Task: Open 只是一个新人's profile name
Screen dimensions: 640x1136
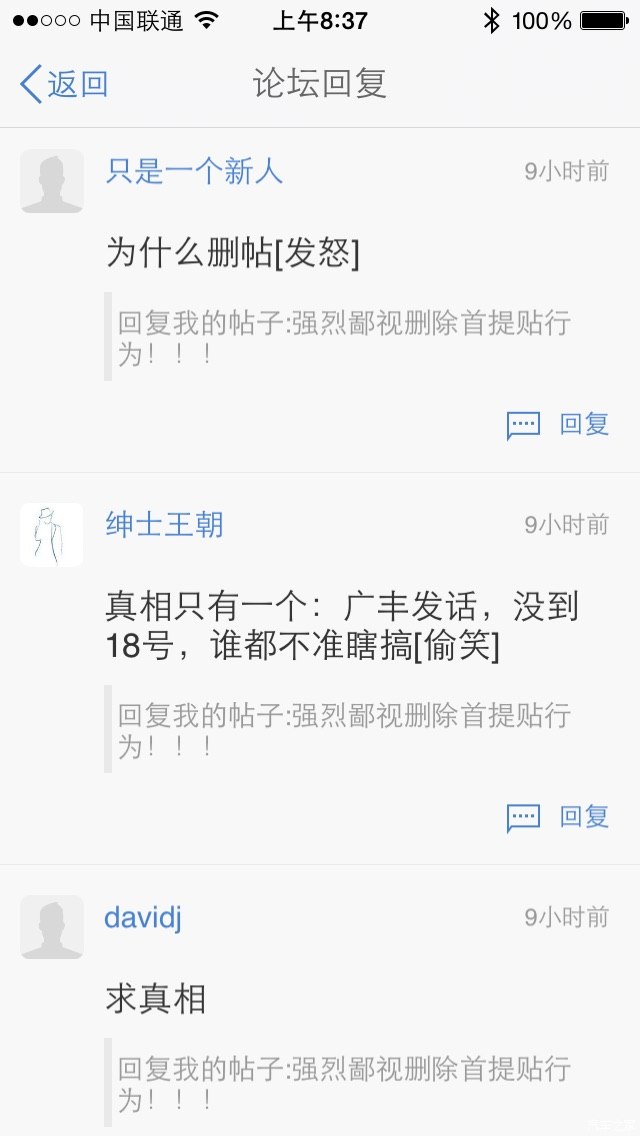Action: pos(195,172)
